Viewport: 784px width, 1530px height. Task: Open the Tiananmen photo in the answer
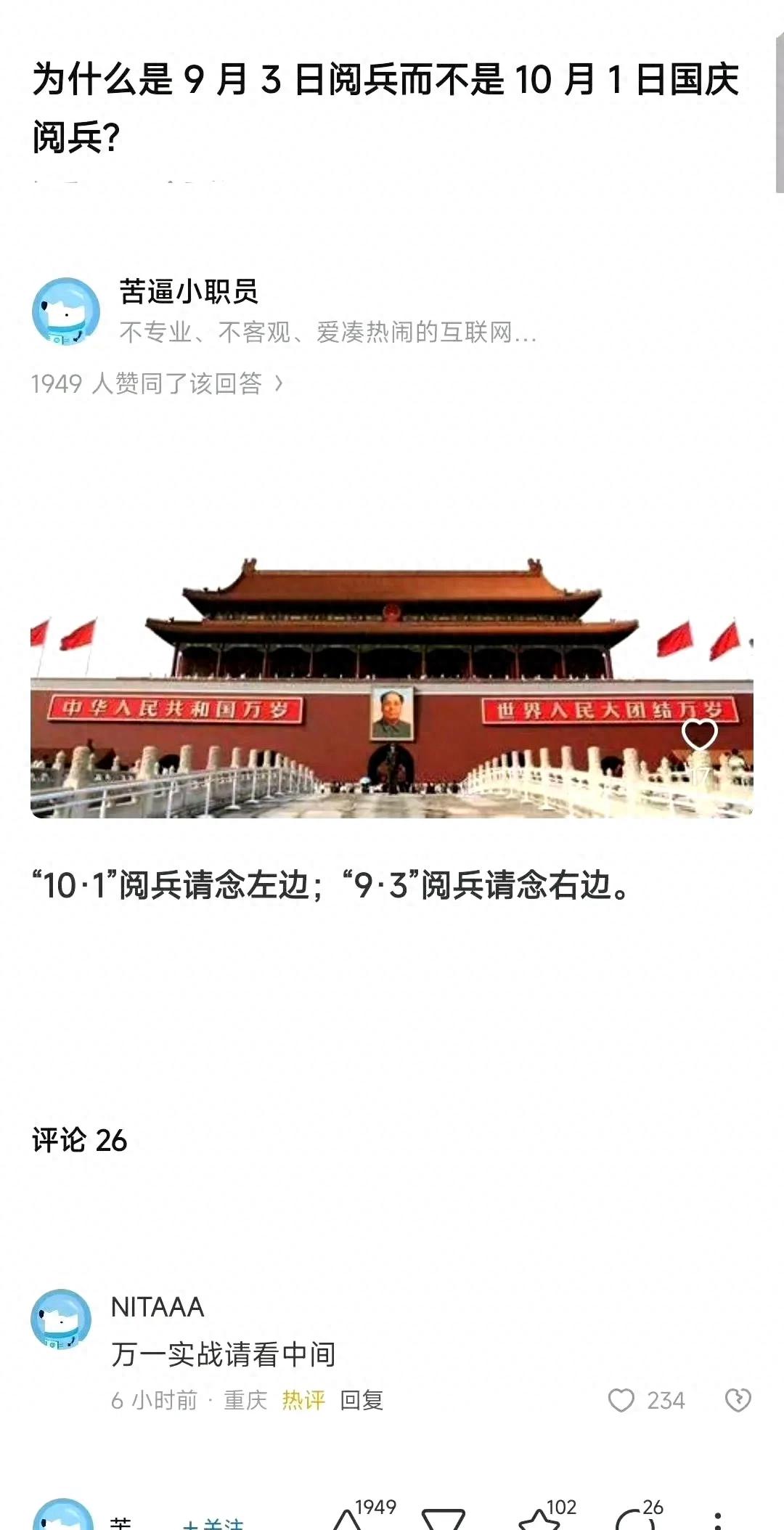tap(391, 687)
